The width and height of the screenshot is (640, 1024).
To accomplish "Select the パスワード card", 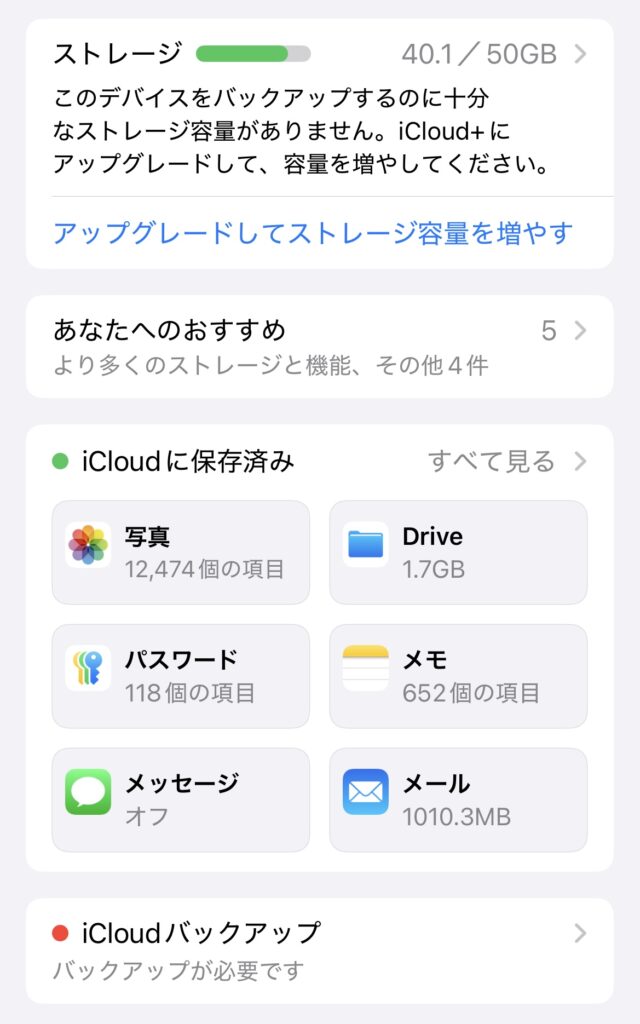I will coord(181,676).
